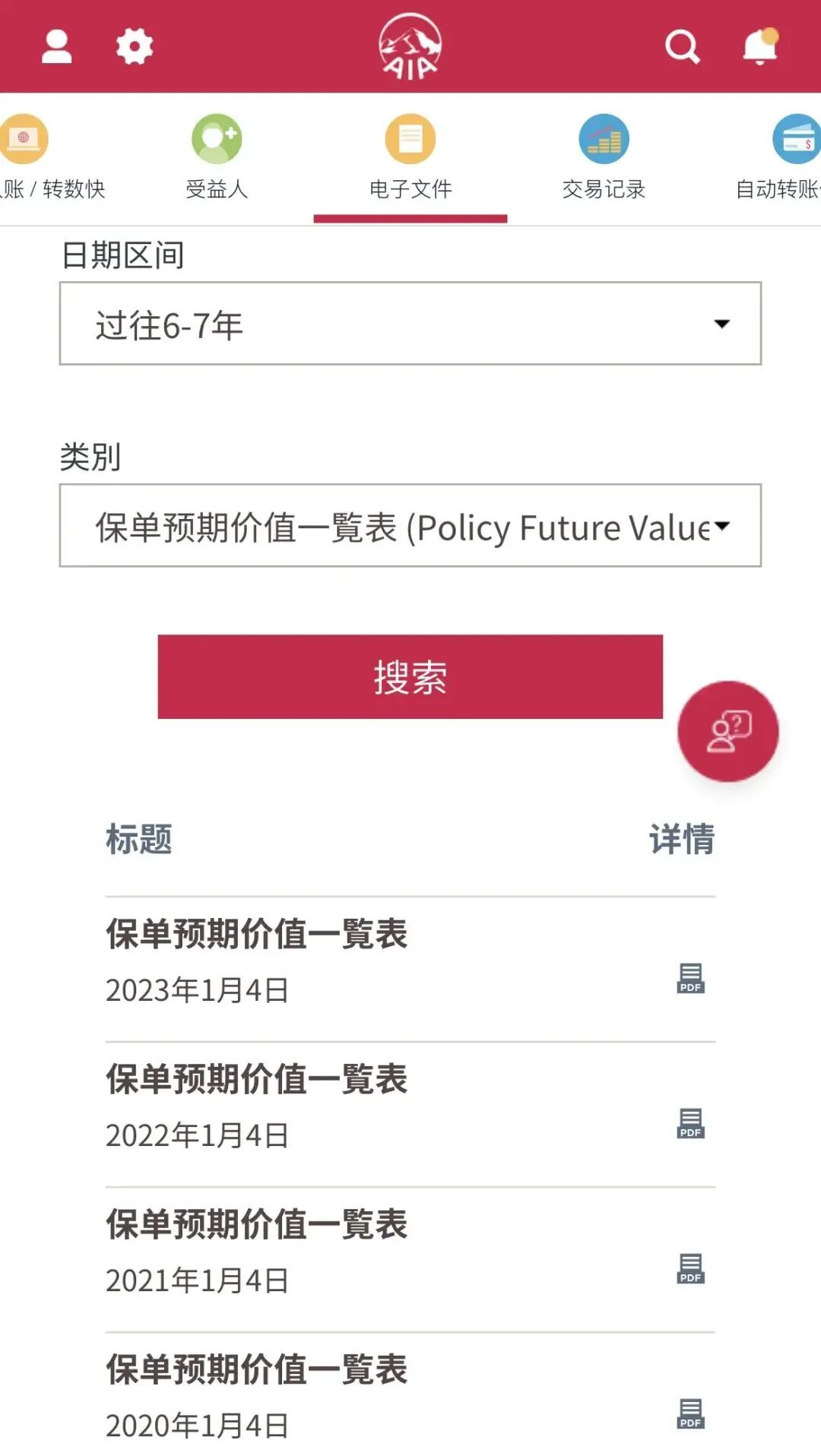Switch to the 自动转账 tab
The image size is (821, 1456).
pyautogui.click(x=783, y=157)
